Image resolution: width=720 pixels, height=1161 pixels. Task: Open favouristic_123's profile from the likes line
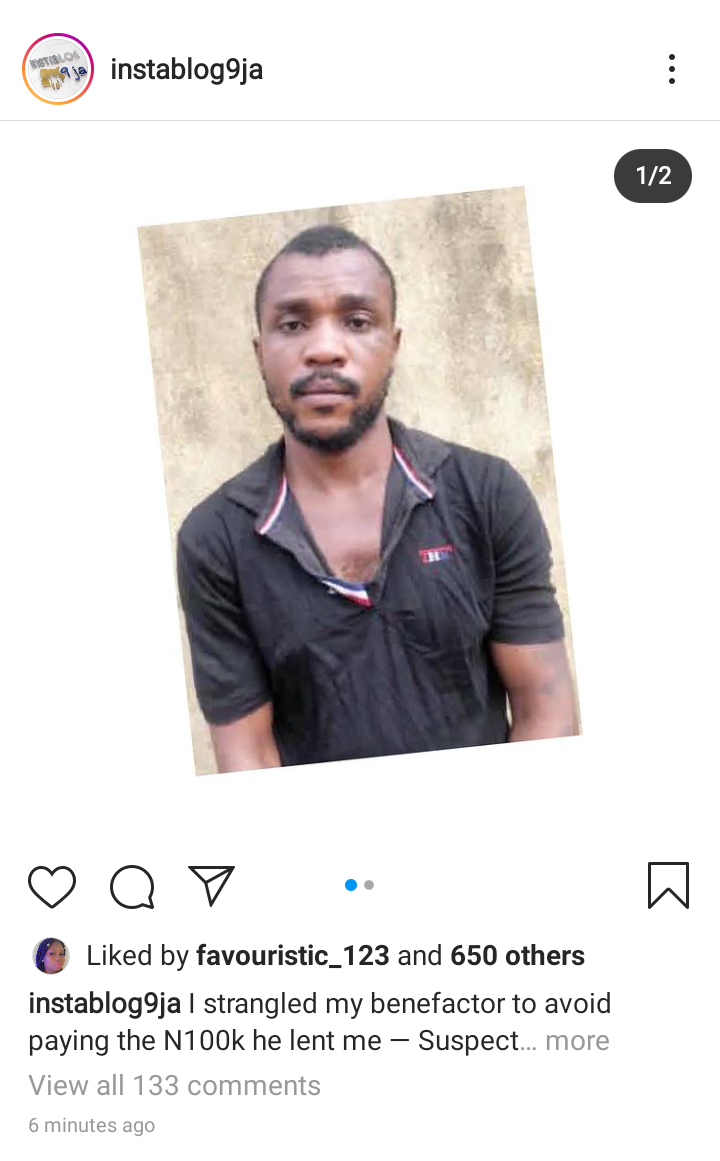tap(293, 955)
